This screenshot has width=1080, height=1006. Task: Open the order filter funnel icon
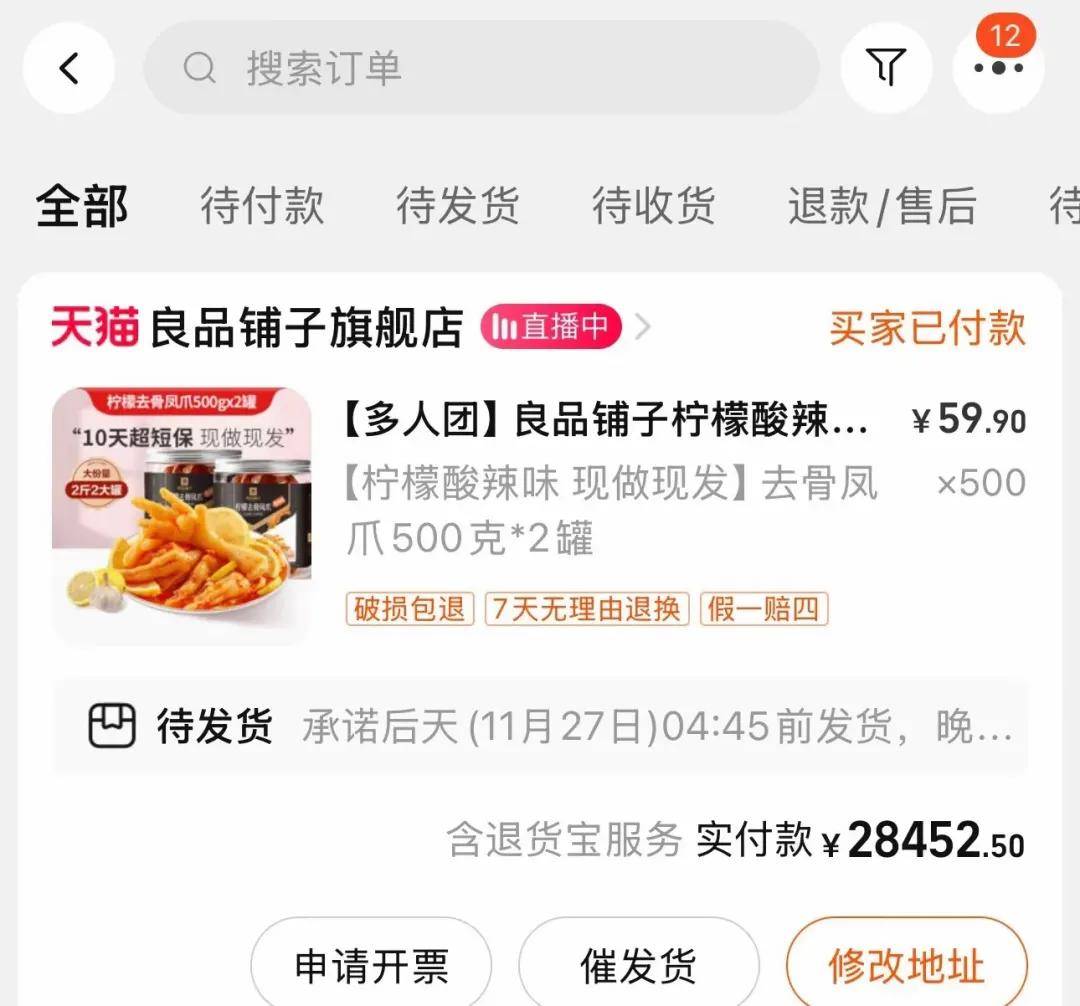[x=886, y=68]
